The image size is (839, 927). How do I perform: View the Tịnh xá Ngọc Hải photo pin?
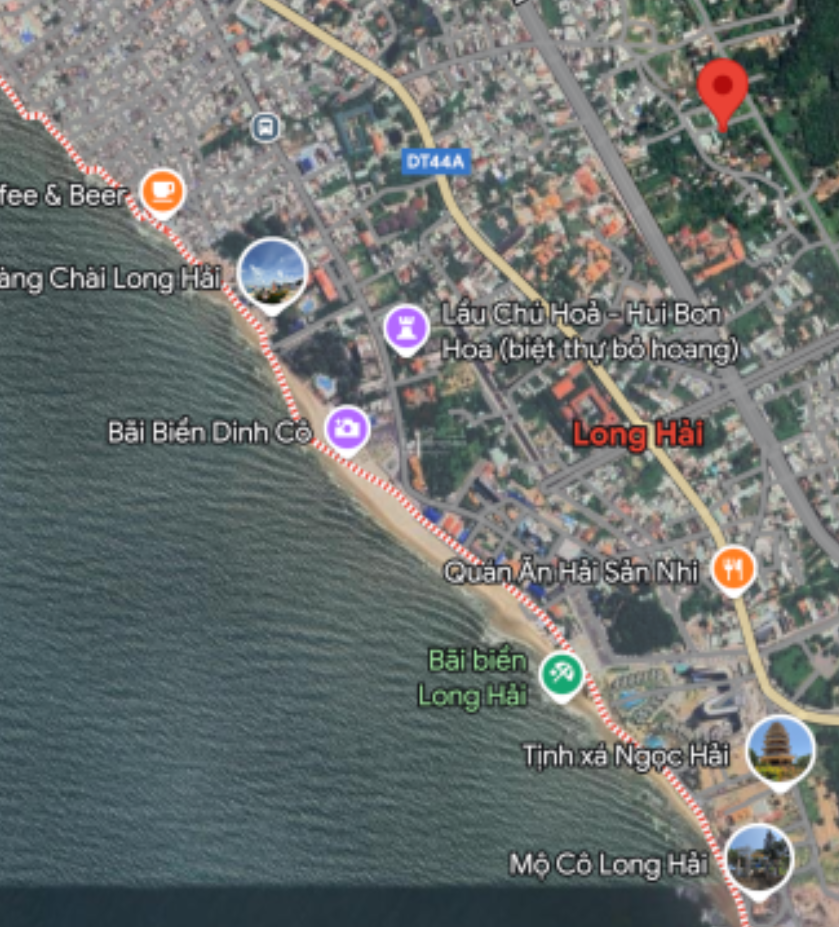coord(780,750)
